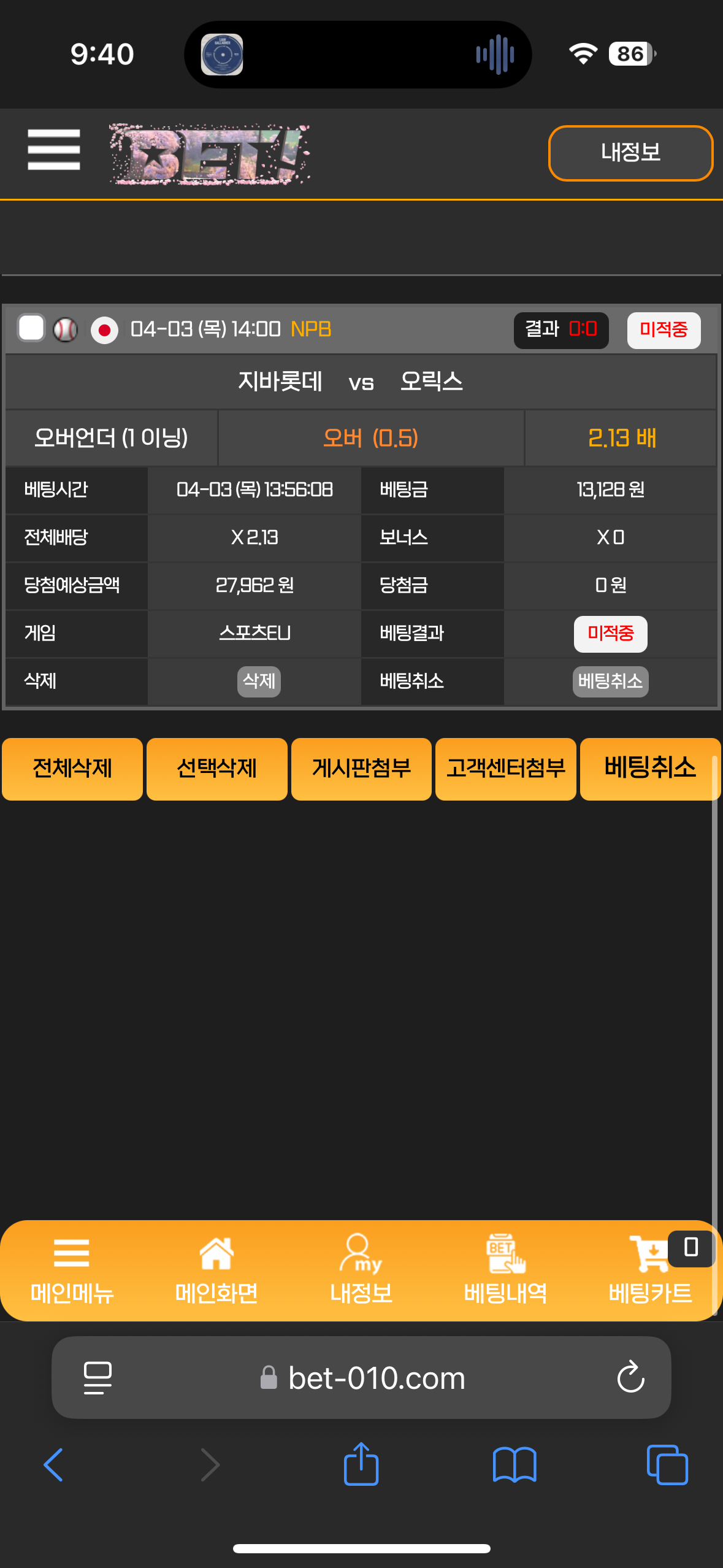723x1568 pixels.
Task: Open 베팅내역 betting history tab
Action: [x=505, y=1270]
